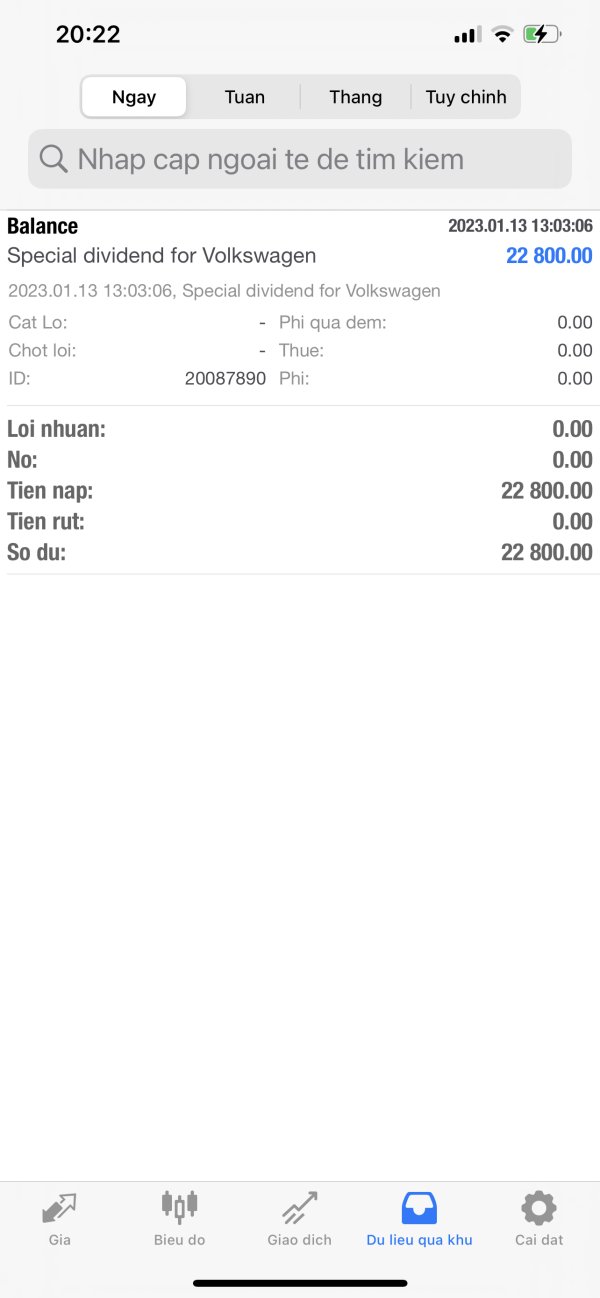Viewport: 600px width, 1298px height.
Task: Open the Bieu do chart tab
Action: click(x=179, y=1220)
